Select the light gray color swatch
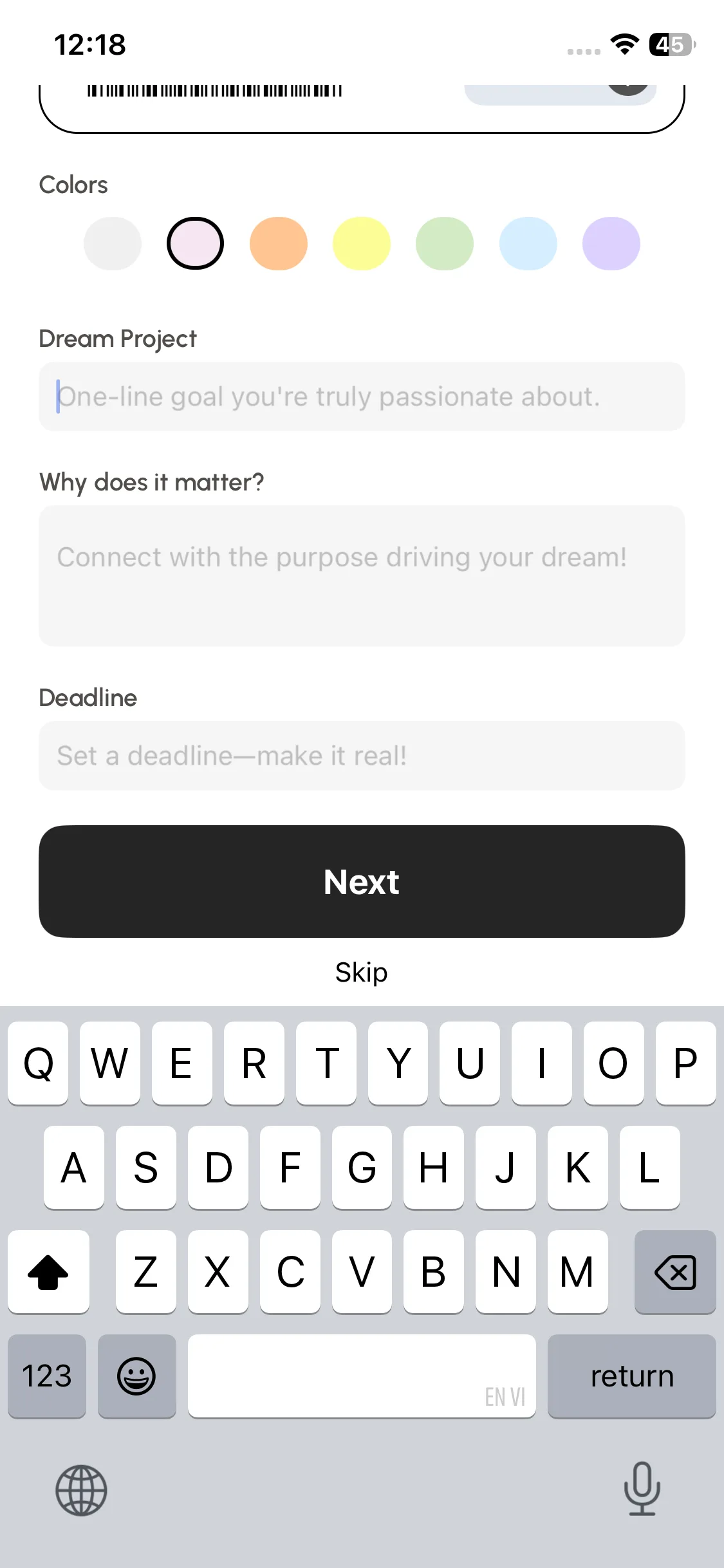Viewport: 724px width, 1568px height. coord(112,243)
